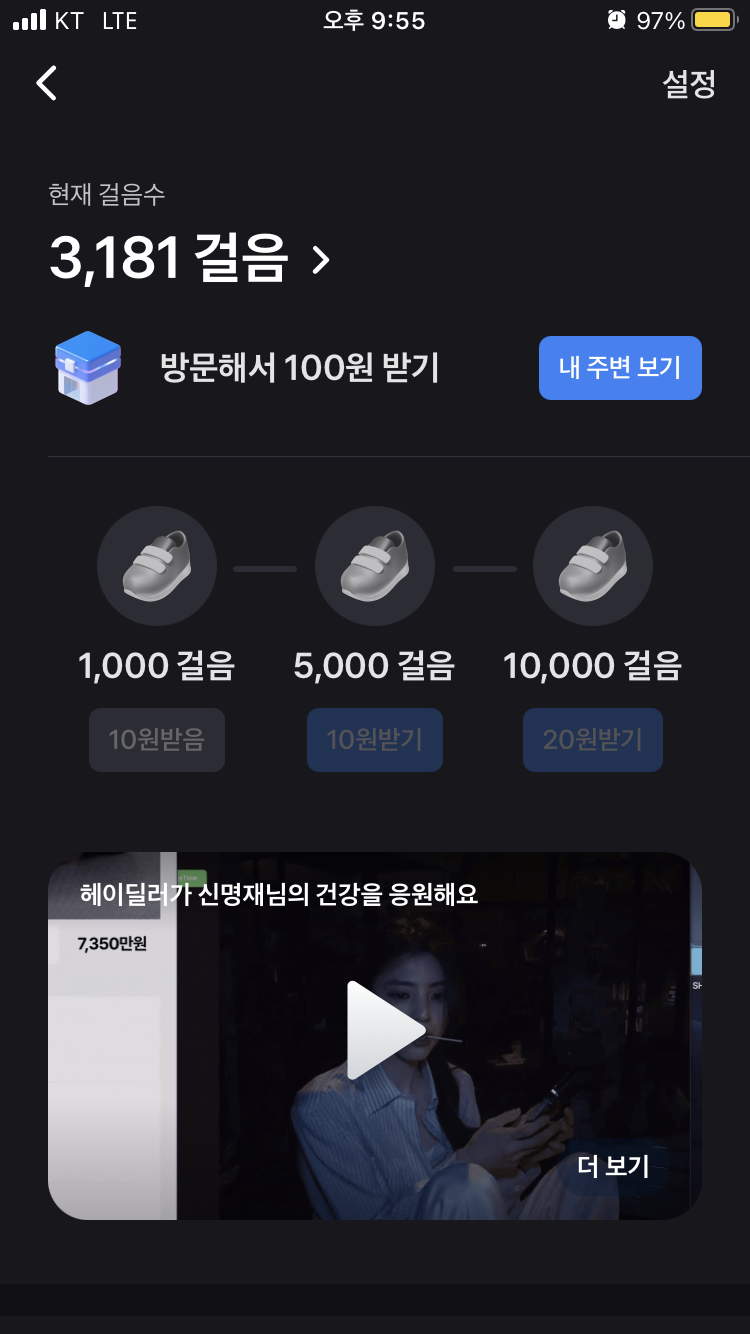This screenshot has width=750, height=1334.
Task: Open the 3,181 걸음 step details
Action: pos(190,258)
